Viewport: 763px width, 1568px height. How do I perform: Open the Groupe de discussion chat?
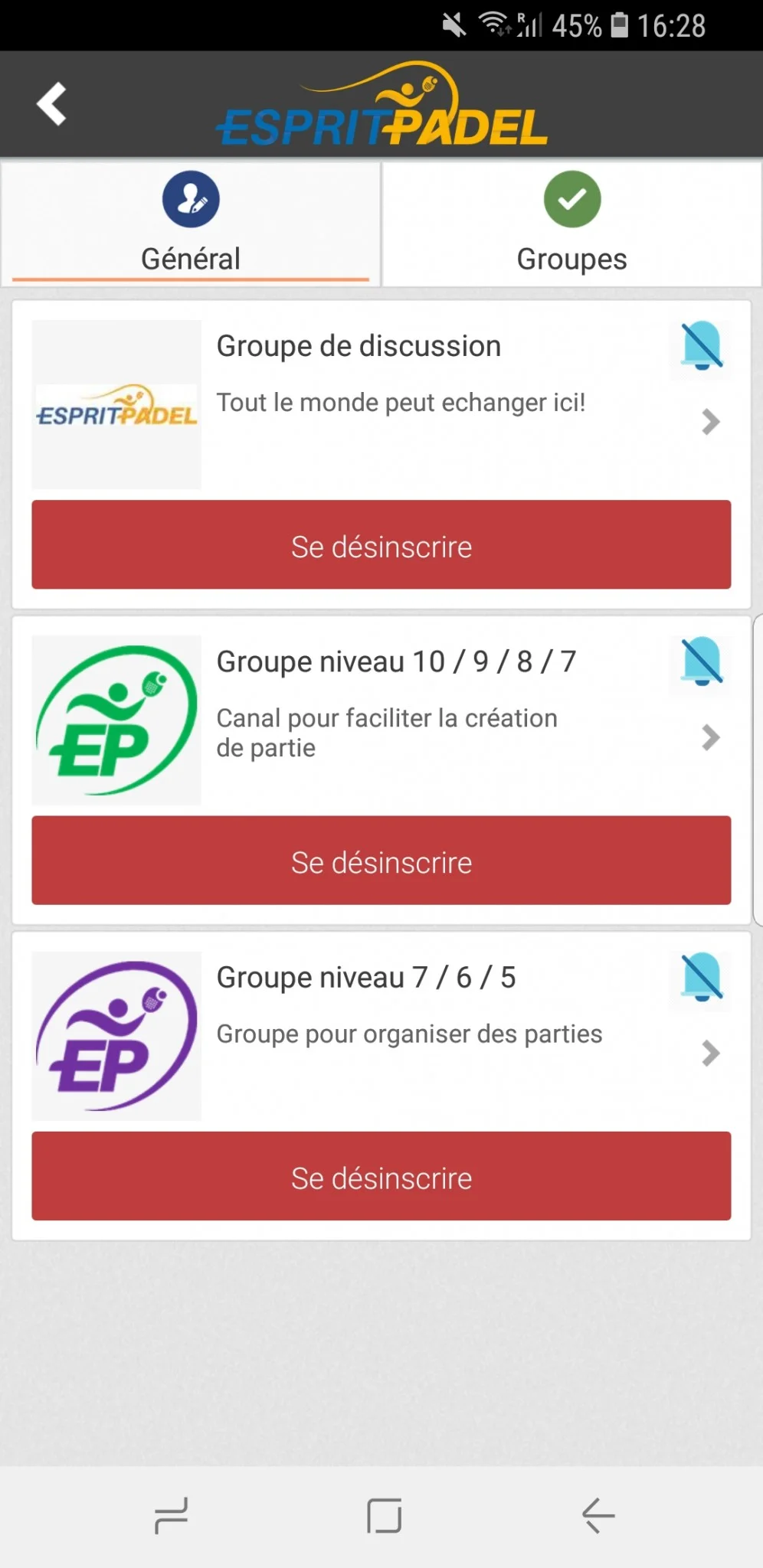[709, 422]
